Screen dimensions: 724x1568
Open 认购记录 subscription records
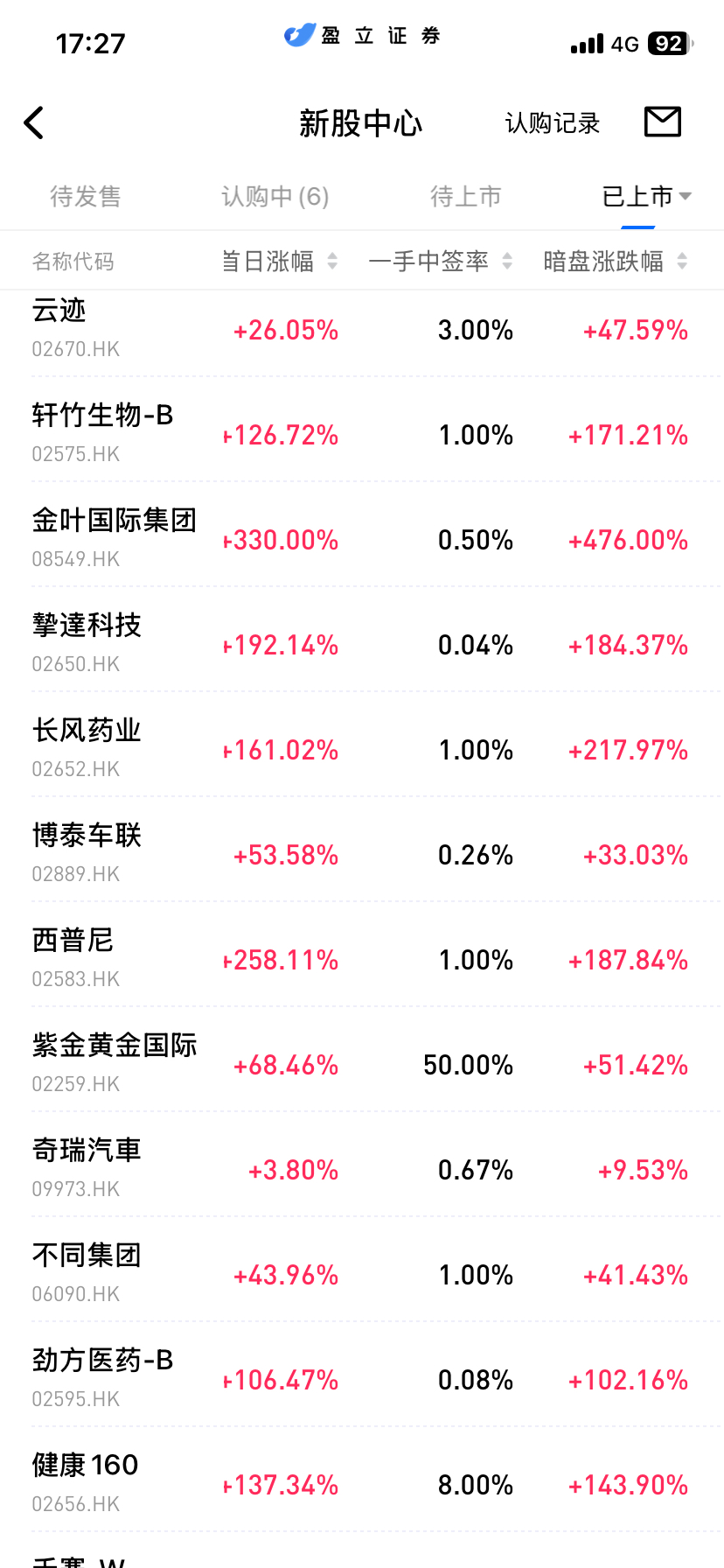coord(552,123)
